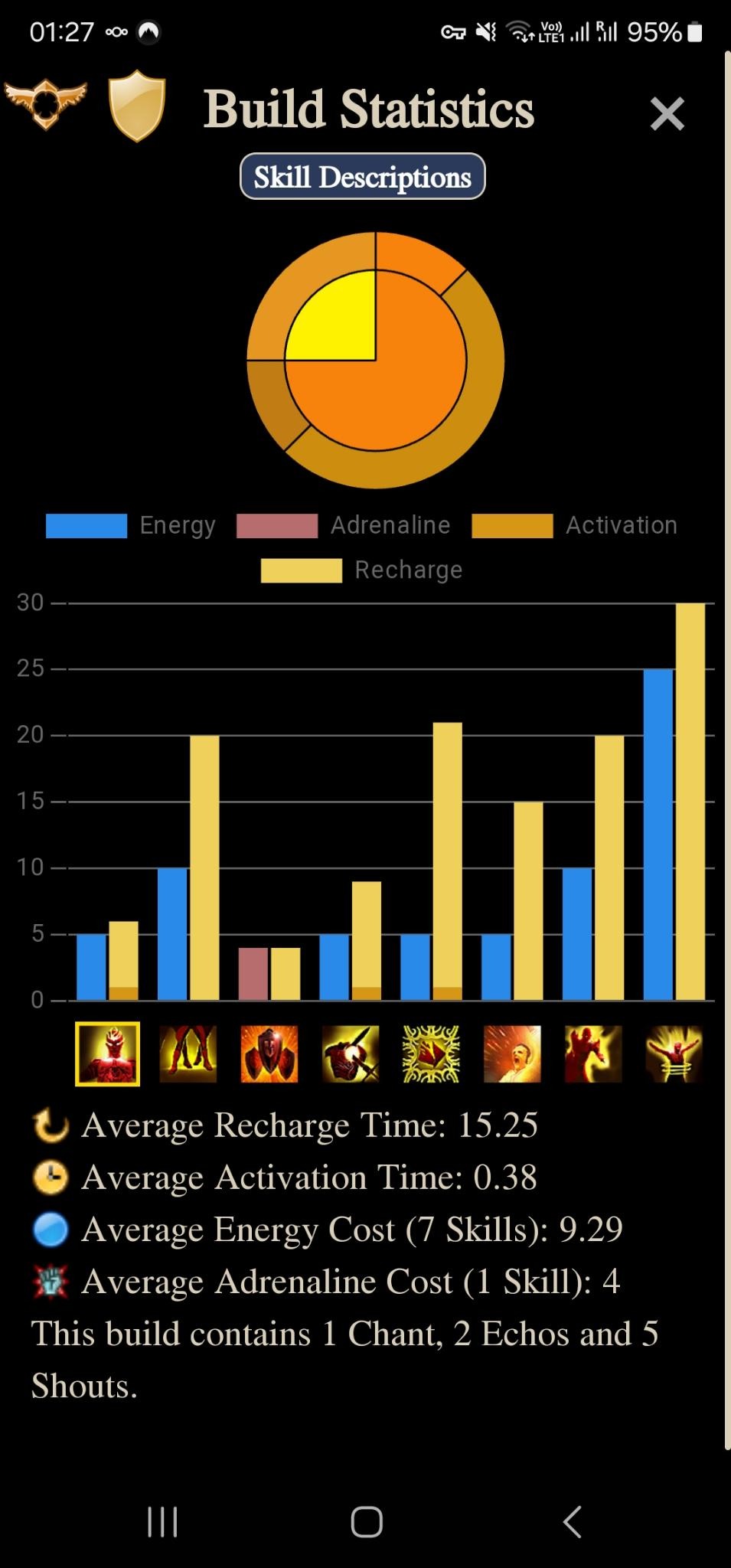
Task: Toggle the Recharge legend item
Action: [x=361, y=570]
